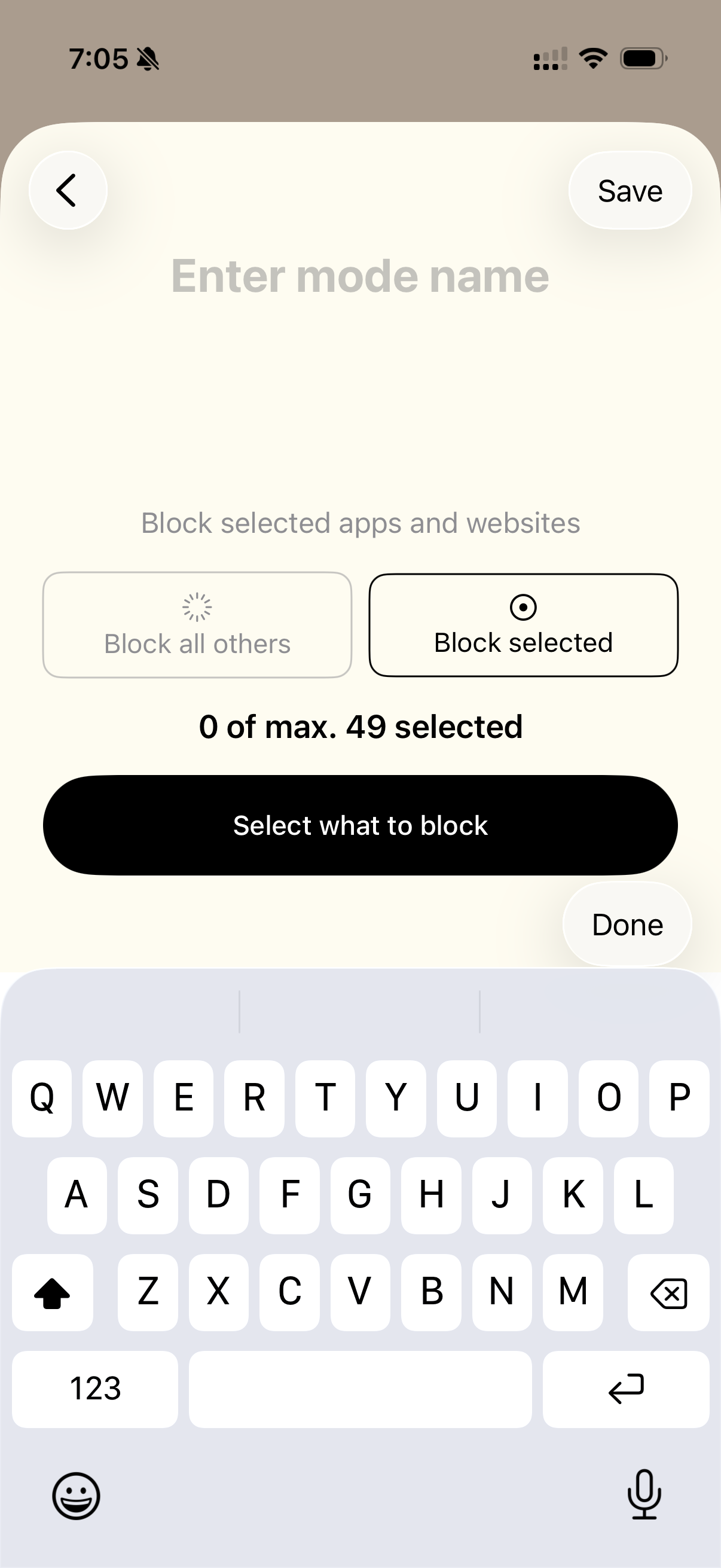This screenshot has height=1568, width=721.
Task: Switch keyboard to 123 numbers layout
Action: pyautogui.click(x=95, y=1389)
